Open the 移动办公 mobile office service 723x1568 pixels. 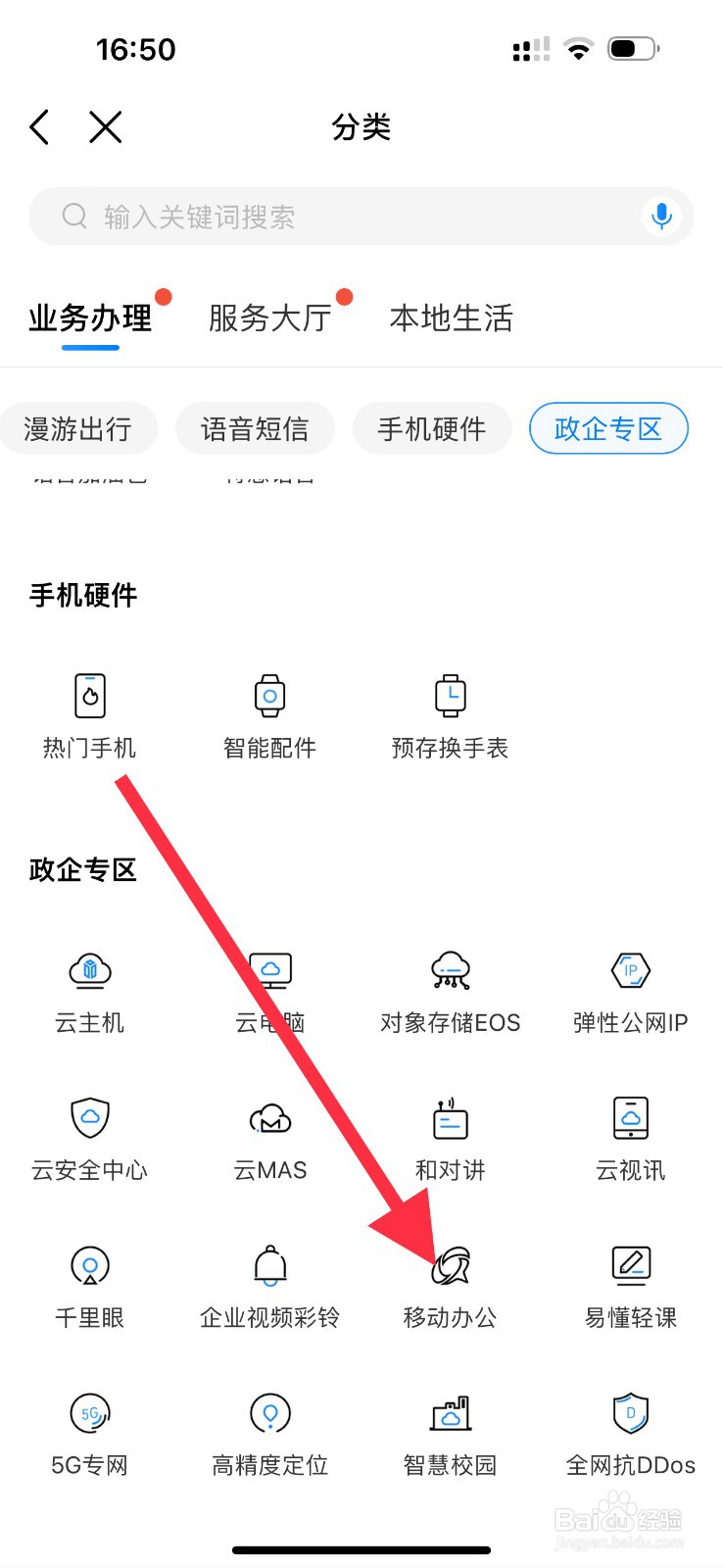click(x=450, y=1284)
